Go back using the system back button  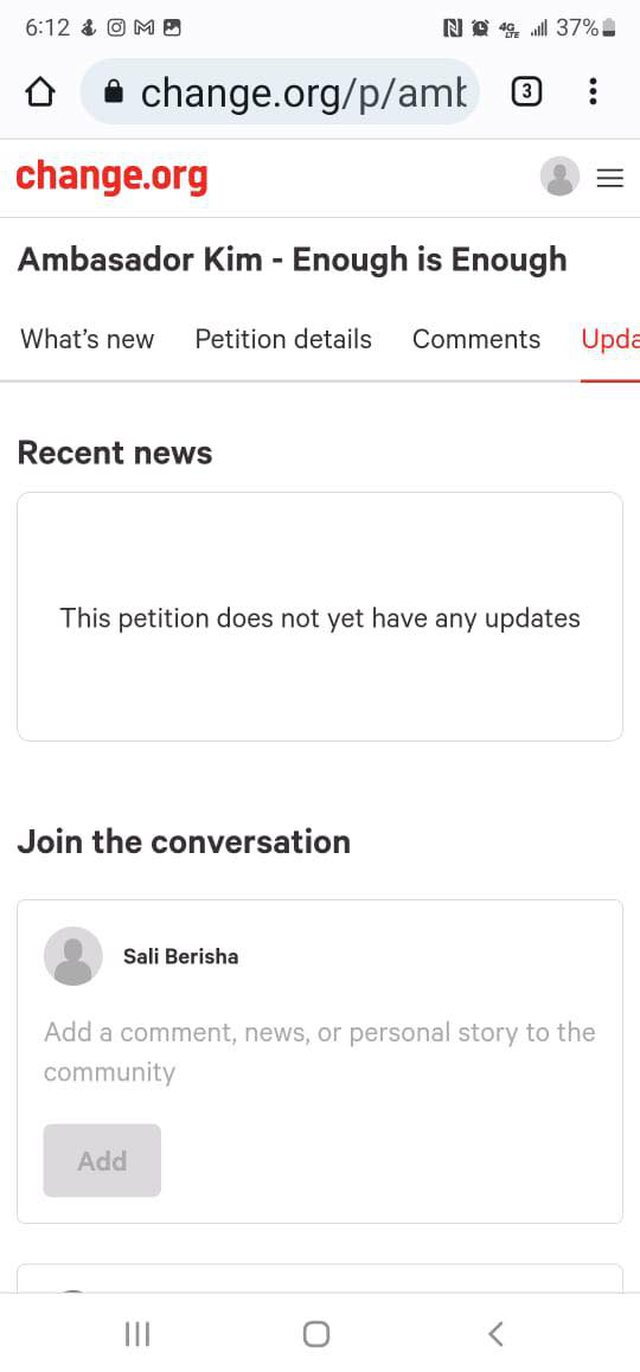point(495,1333)
